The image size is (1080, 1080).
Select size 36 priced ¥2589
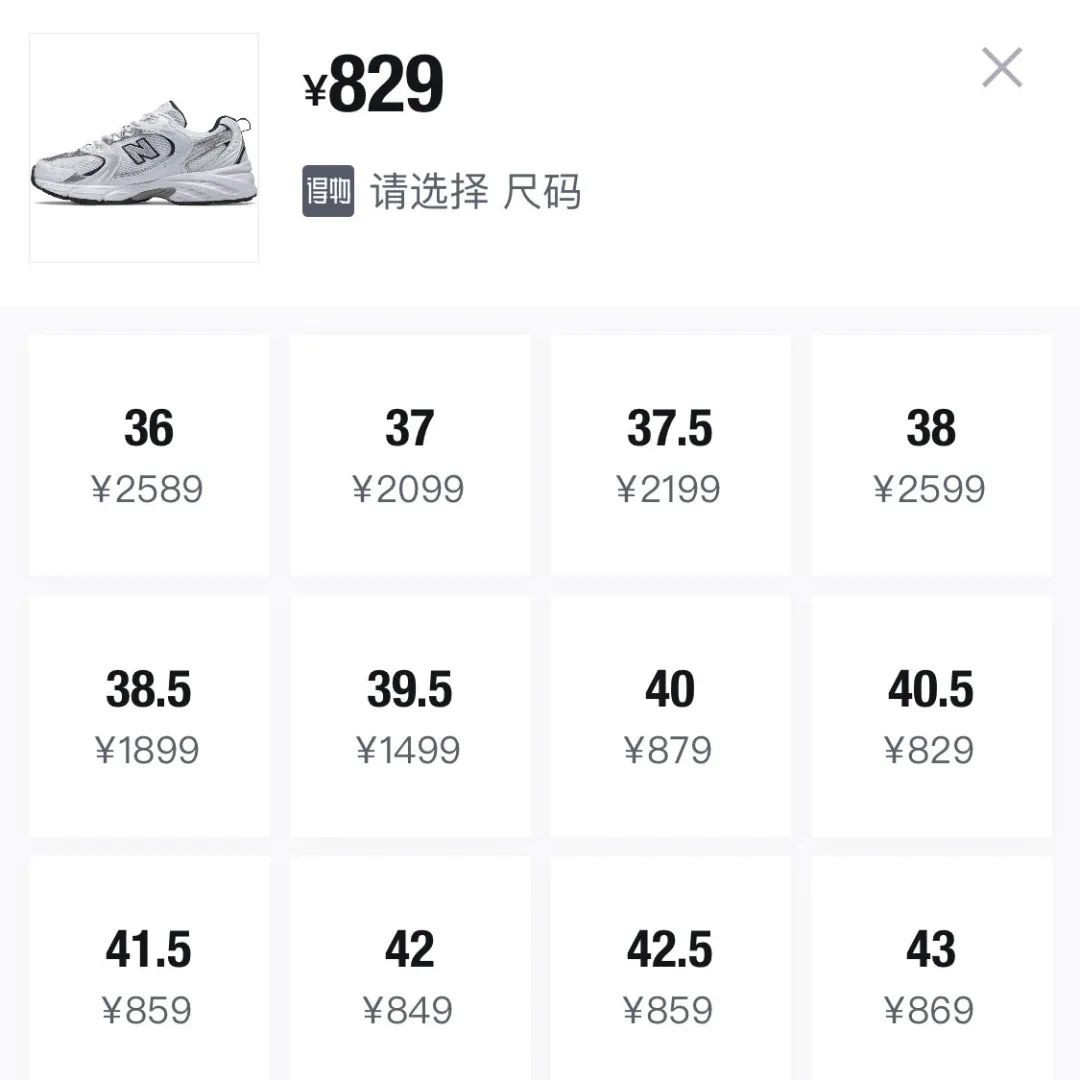click(148, 455)
